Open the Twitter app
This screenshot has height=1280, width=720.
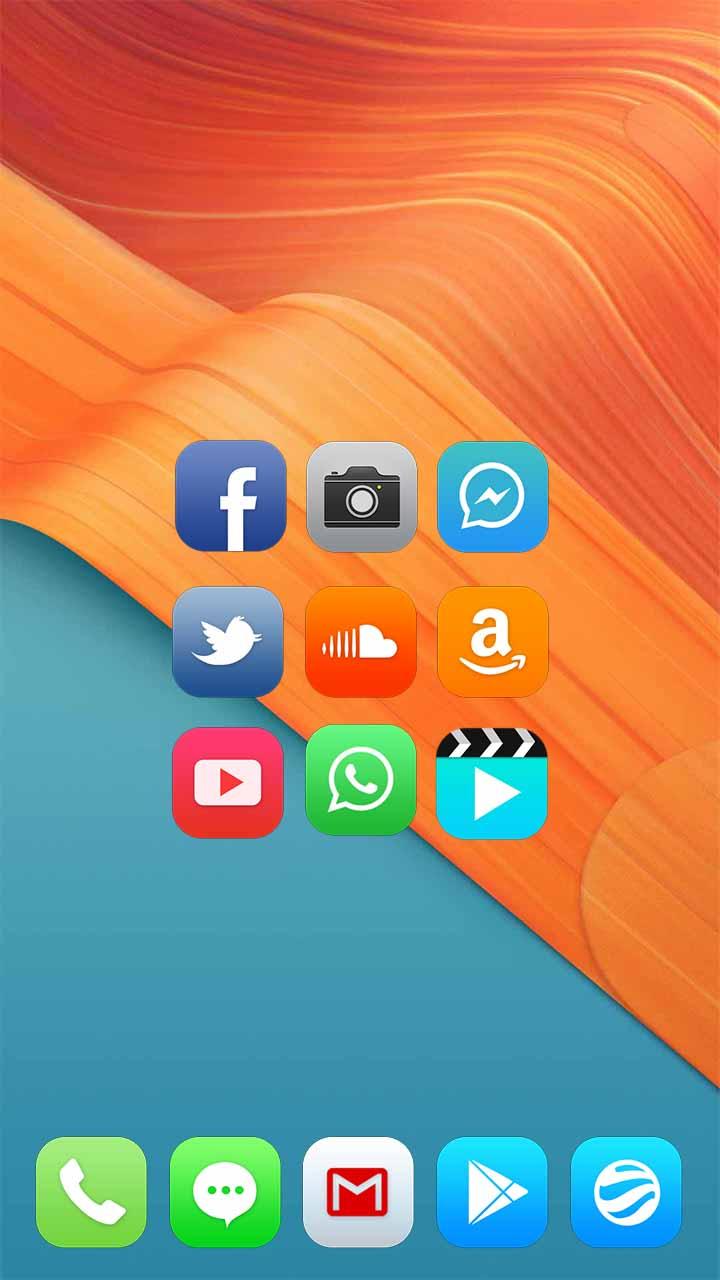(x=228, y=642)
